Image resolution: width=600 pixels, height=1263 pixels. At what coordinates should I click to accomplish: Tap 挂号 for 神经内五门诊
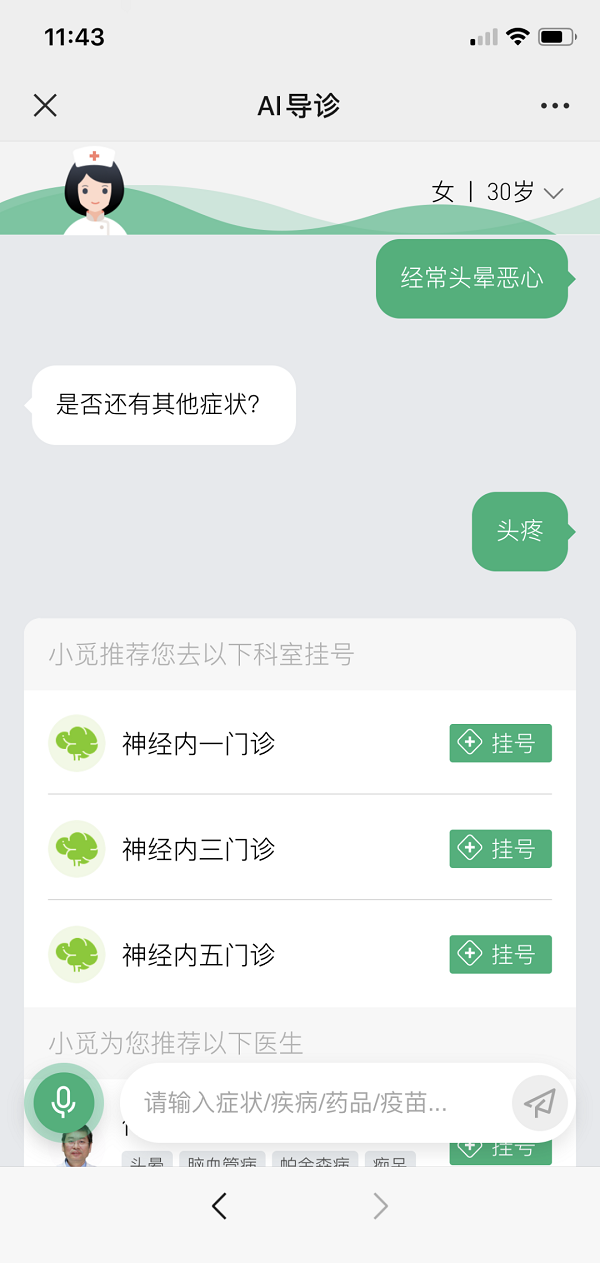[x=500, y=954]
